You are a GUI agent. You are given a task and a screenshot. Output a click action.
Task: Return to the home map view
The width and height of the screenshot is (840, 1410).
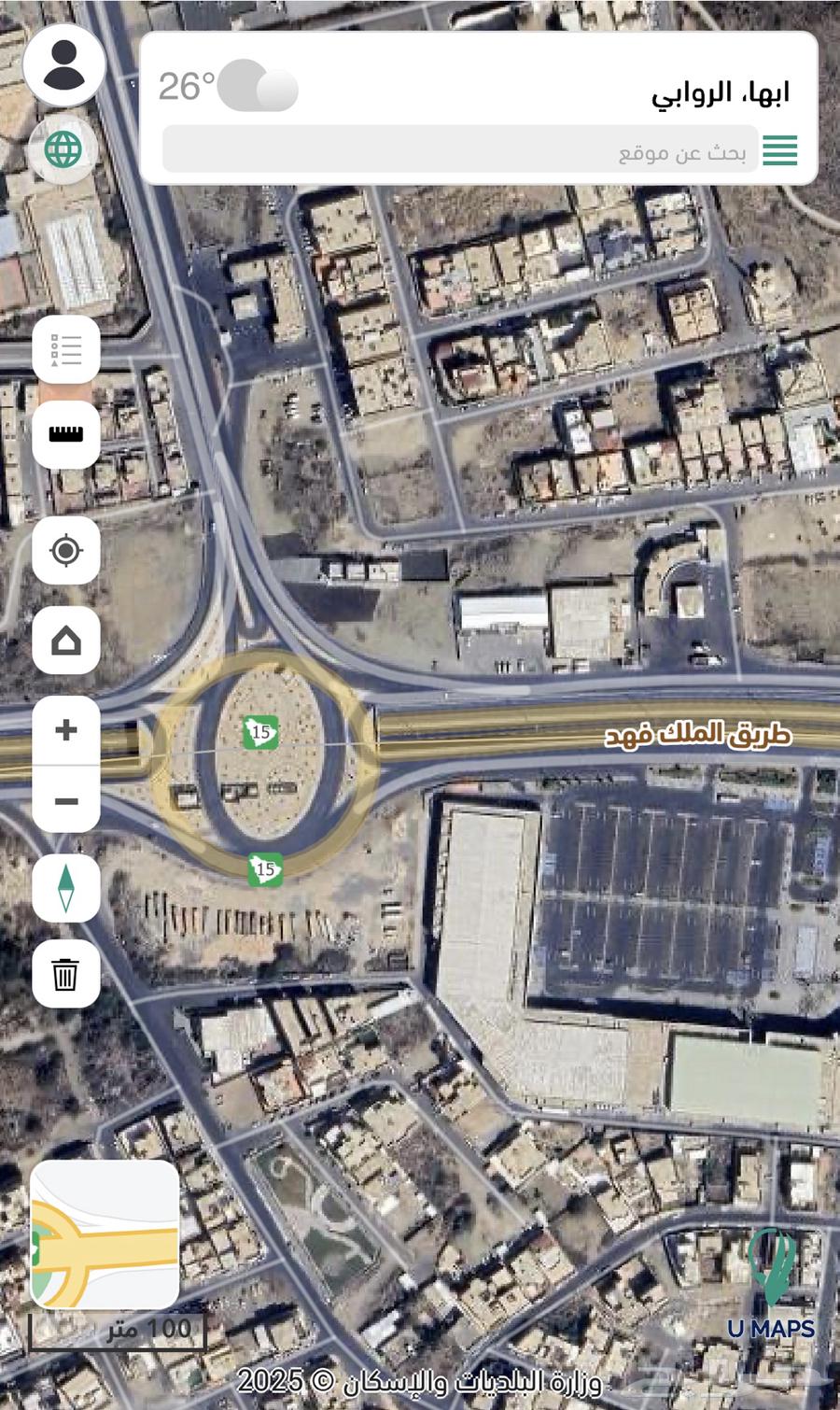point(66,641)
